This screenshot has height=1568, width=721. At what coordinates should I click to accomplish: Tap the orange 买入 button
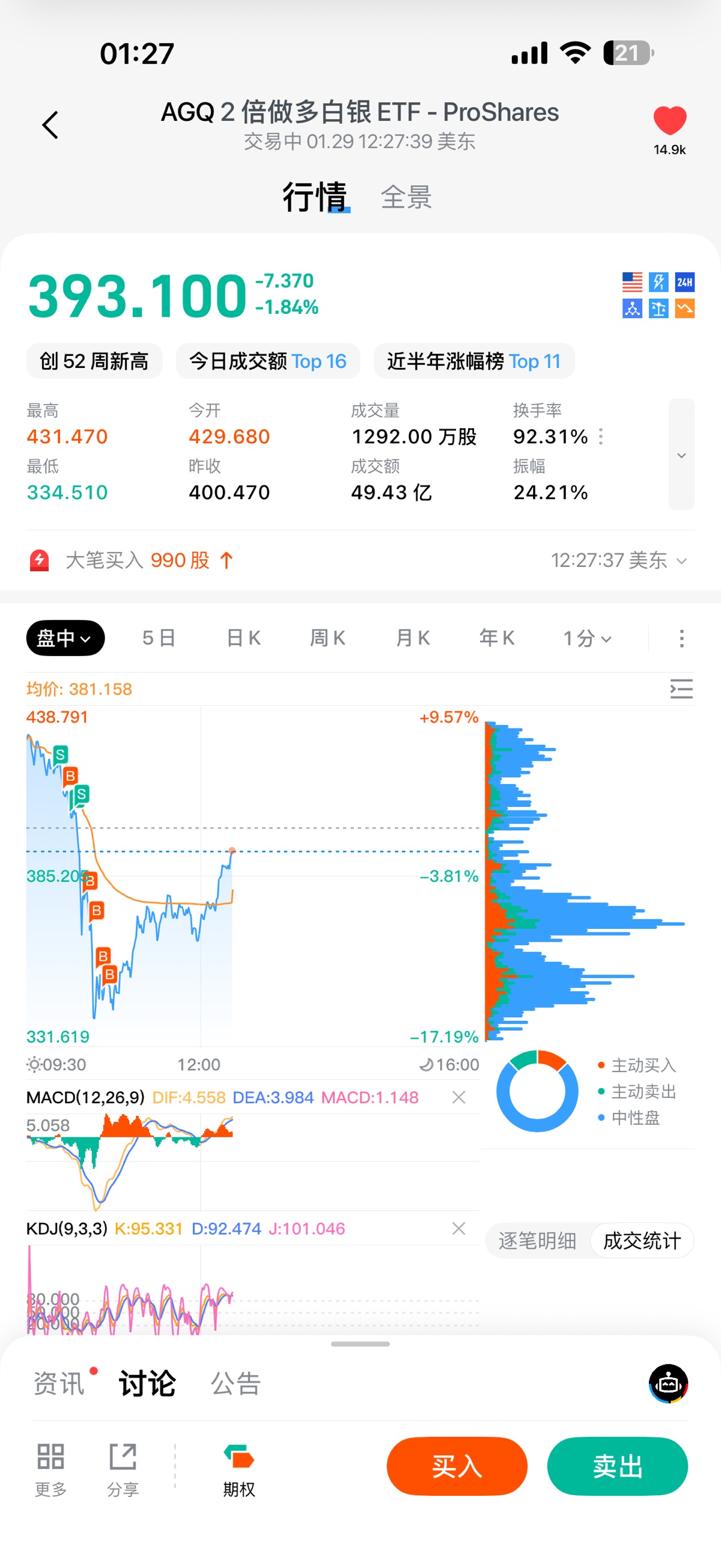pyautogui.click(x=456, y=1466)
